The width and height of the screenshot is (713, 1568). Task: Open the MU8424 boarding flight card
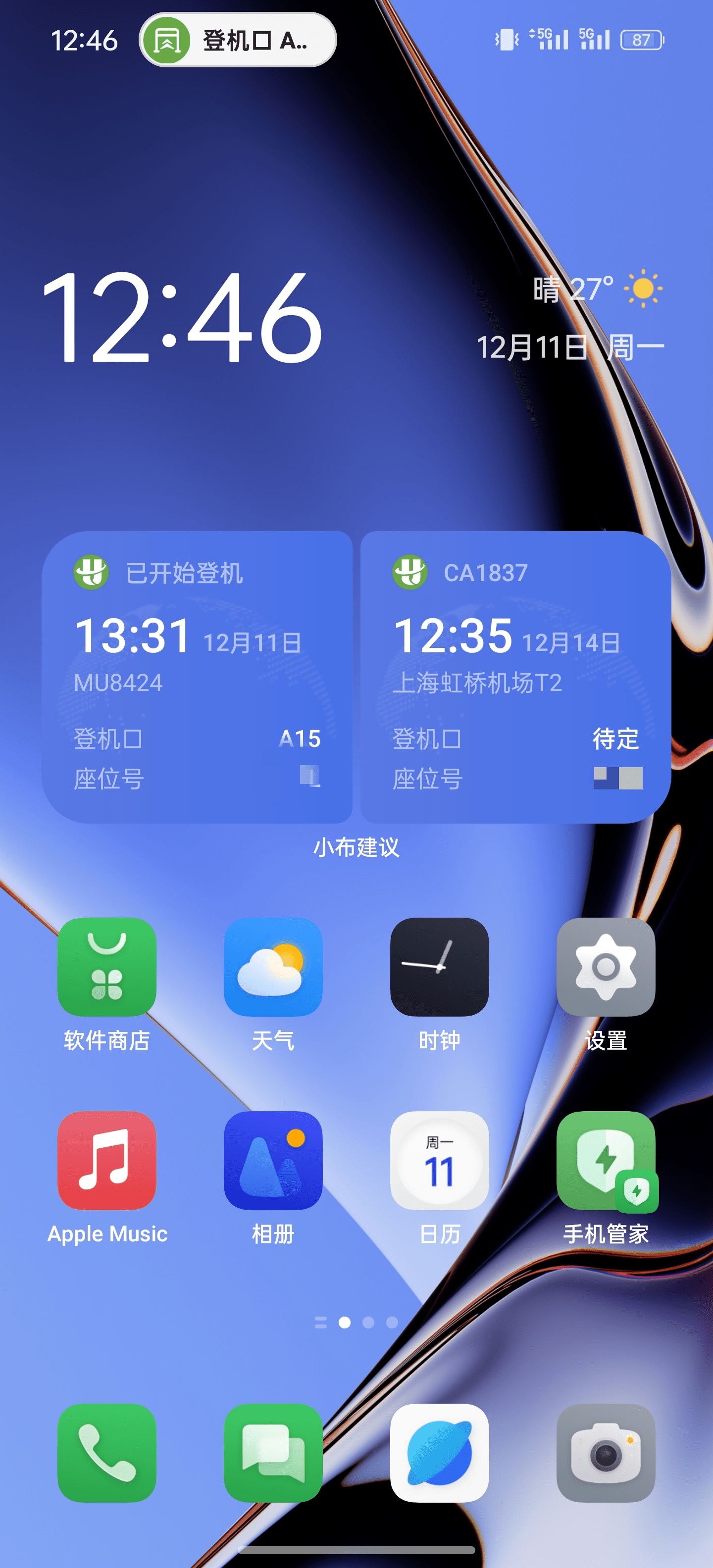coord(197,677)
